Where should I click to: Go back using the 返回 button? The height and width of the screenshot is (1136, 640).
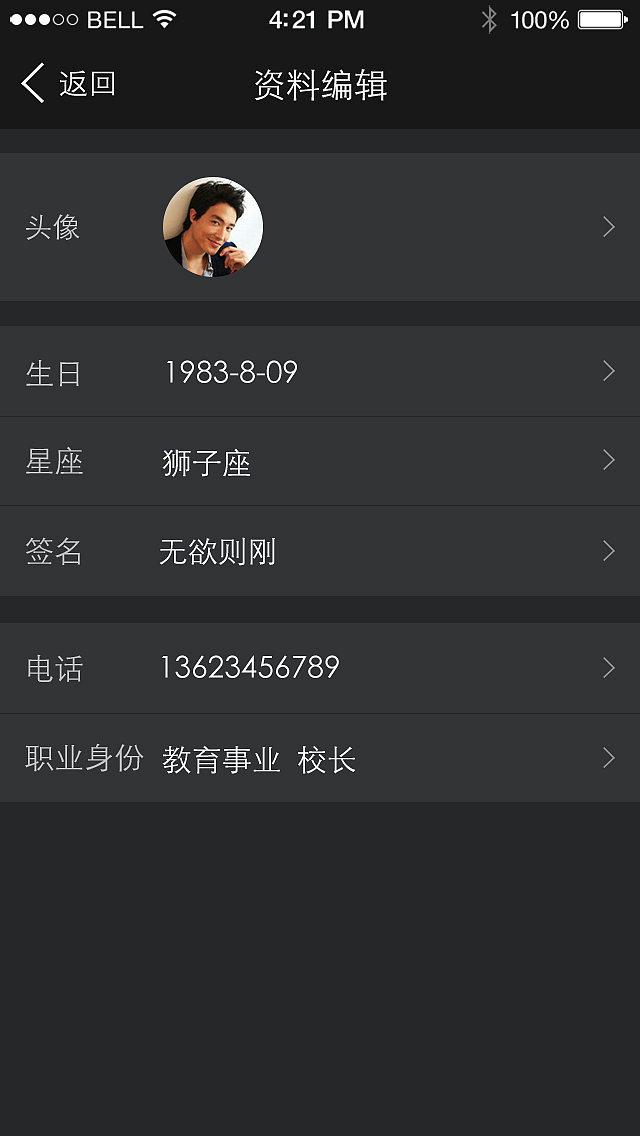point(68,84)
